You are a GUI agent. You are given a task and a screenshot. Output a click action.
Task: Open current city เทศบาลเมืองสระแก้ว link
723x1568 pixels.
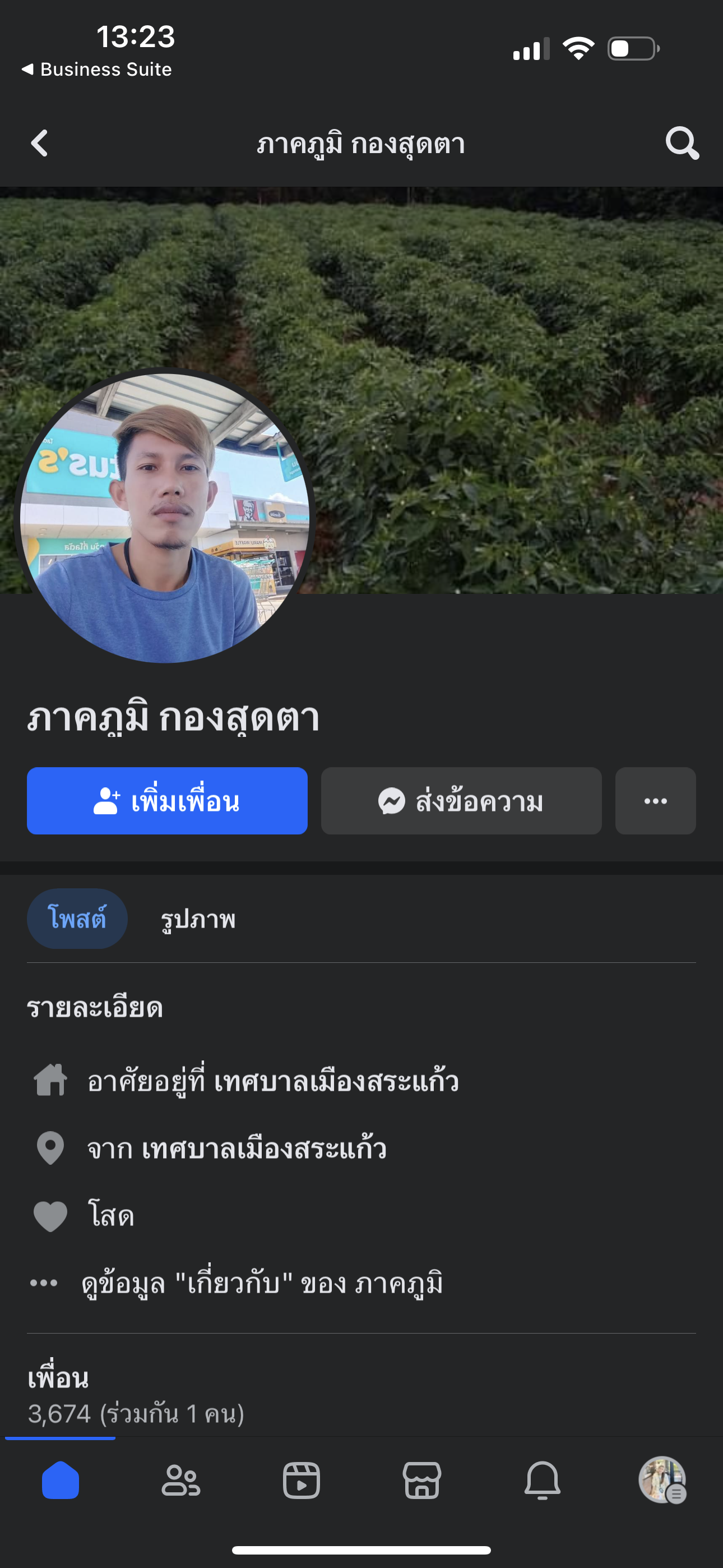[336, 1081]
